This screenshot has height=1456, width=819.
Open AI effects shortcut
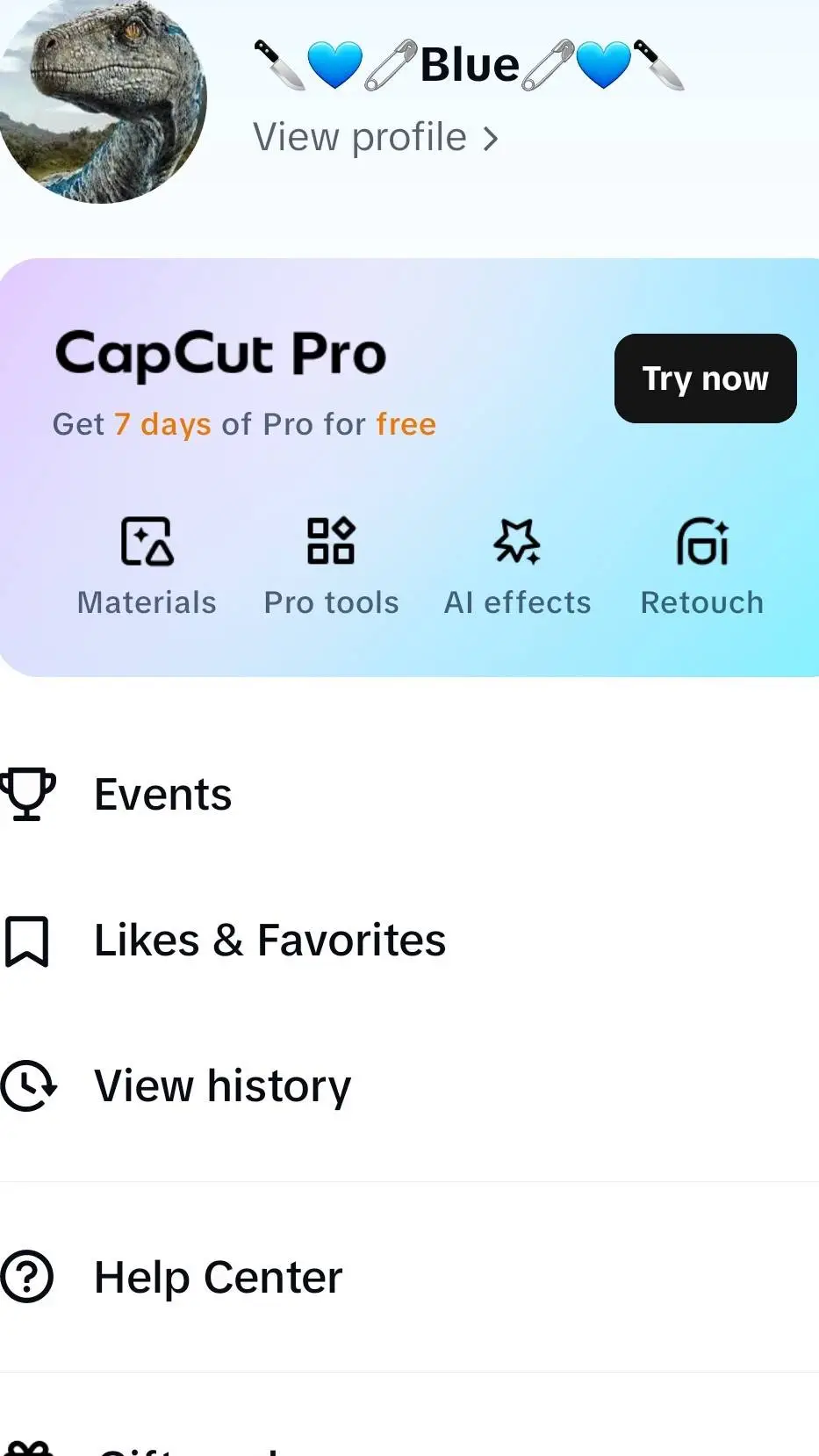pos(517,565)
